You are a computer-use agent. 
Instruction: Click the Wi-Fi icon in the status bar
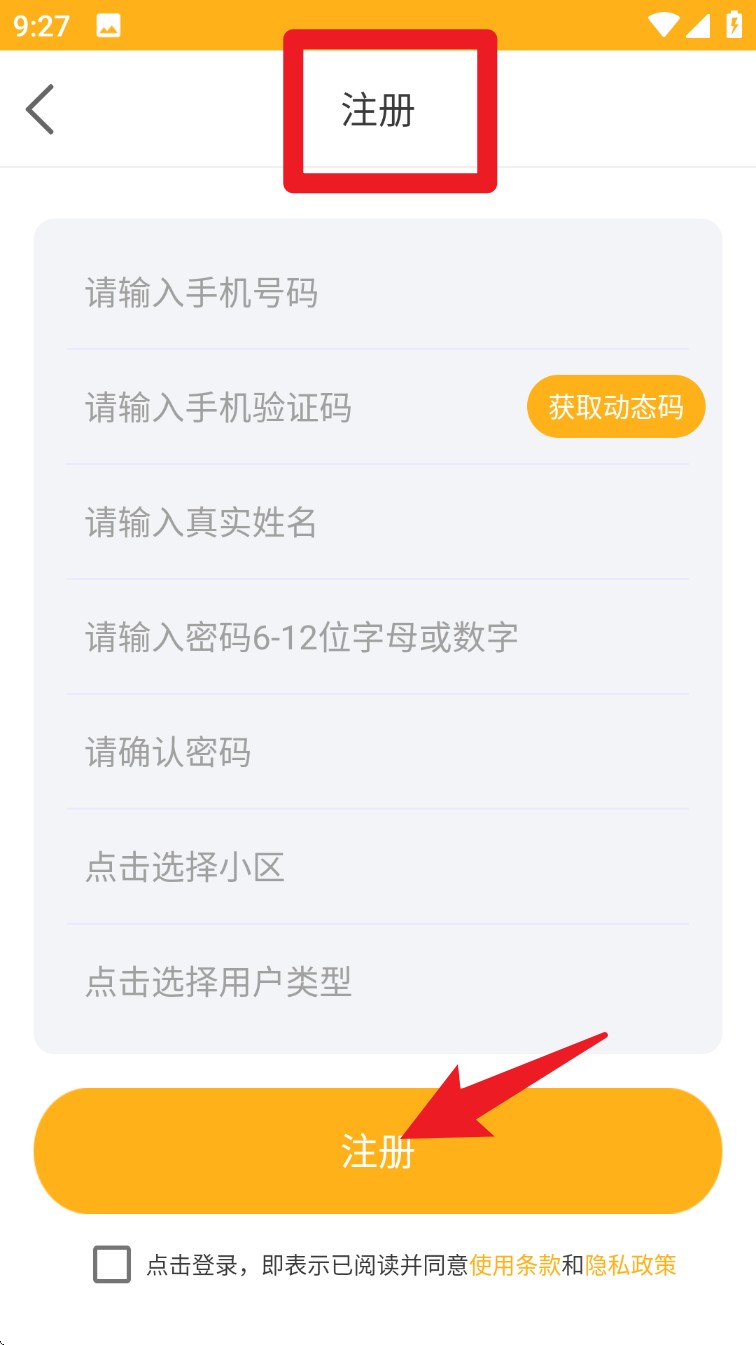[x=662, y=24]
